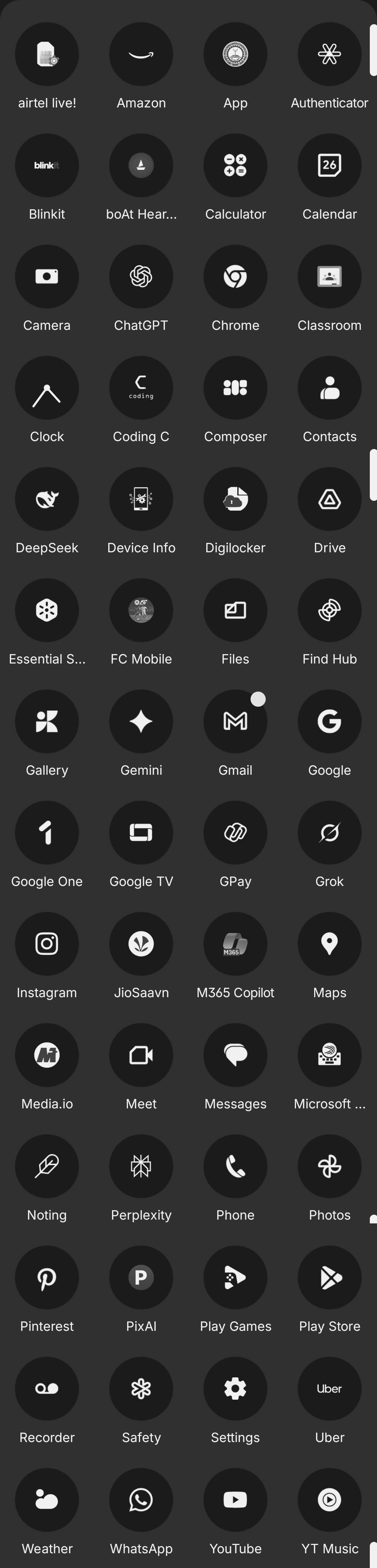The height and width of the screenshot is (1568, 377).
Task: Open the Play Store
Action: pyautogui.click(x=329, y=1277)
